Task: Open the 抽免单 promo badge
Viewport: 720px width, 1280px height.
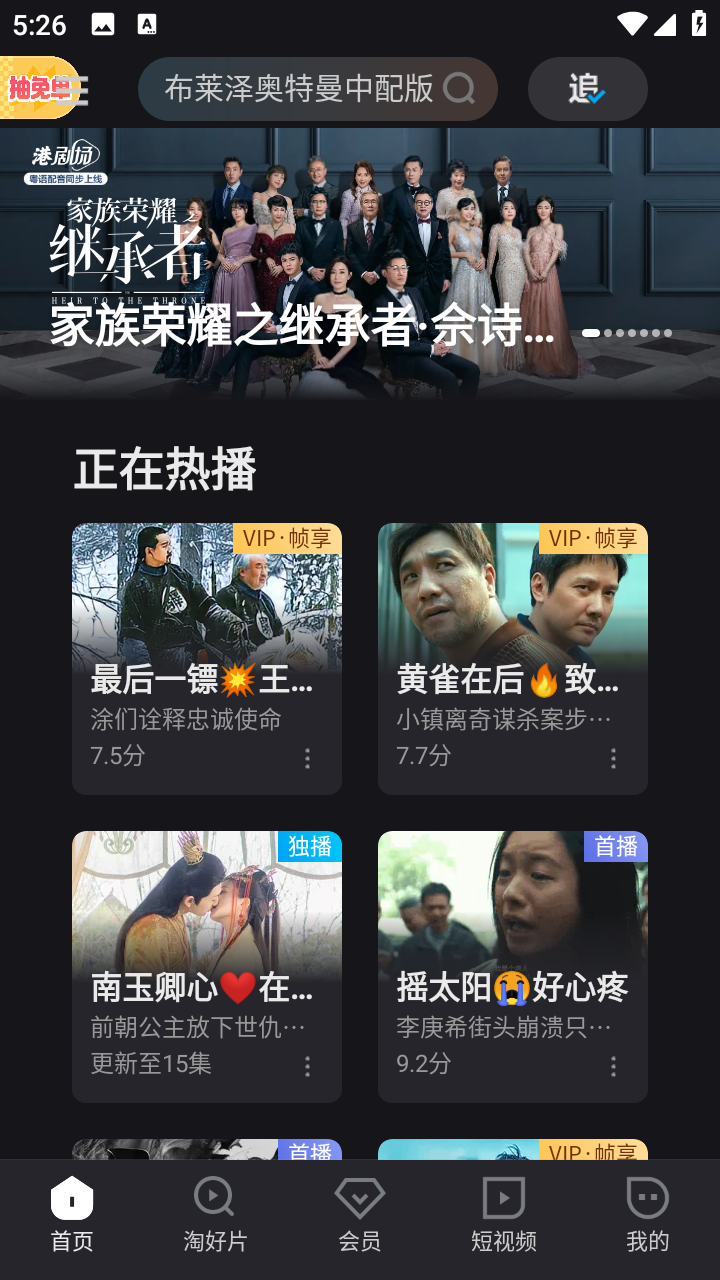Action: [38, 88]
